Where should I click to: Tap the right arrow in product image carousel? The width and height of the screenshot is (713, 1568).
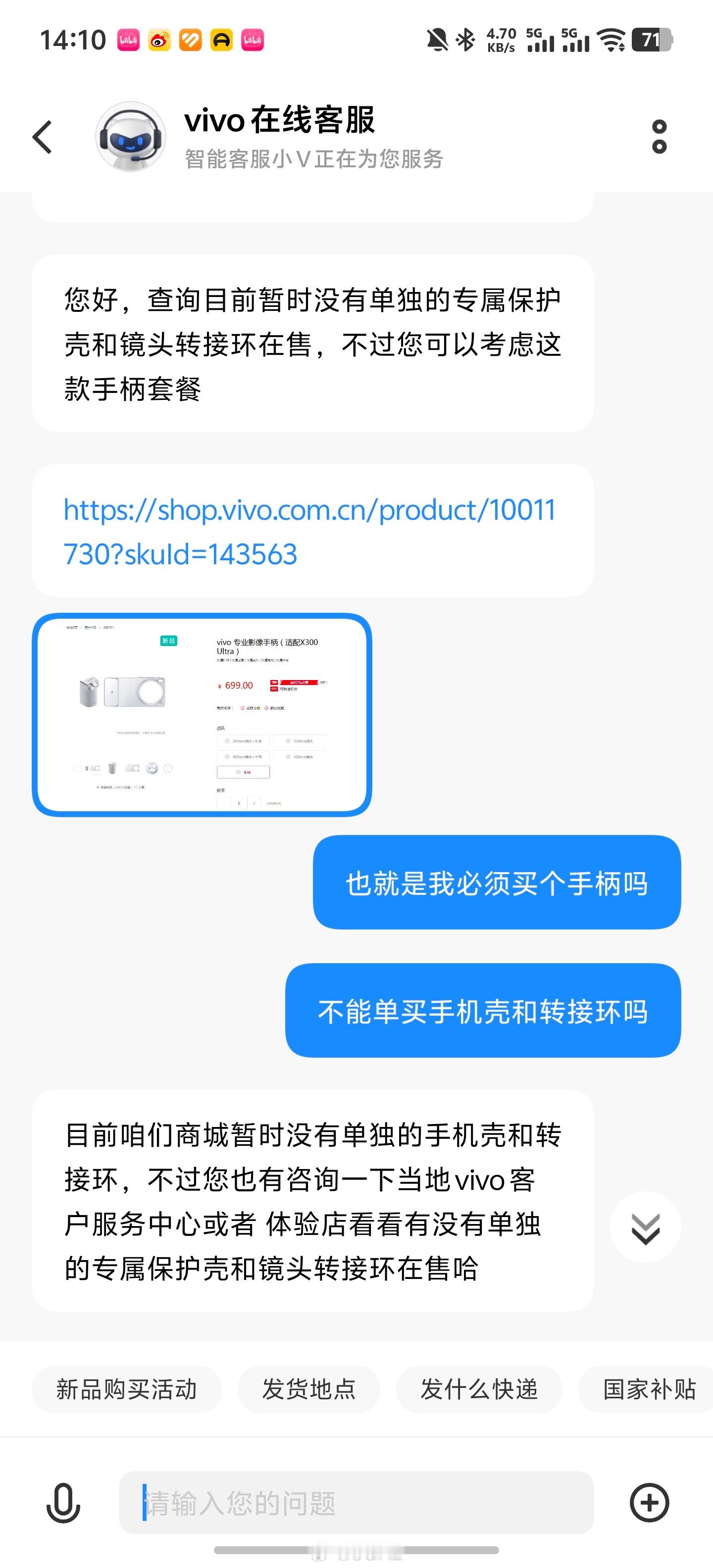click(x=168, y=769)
